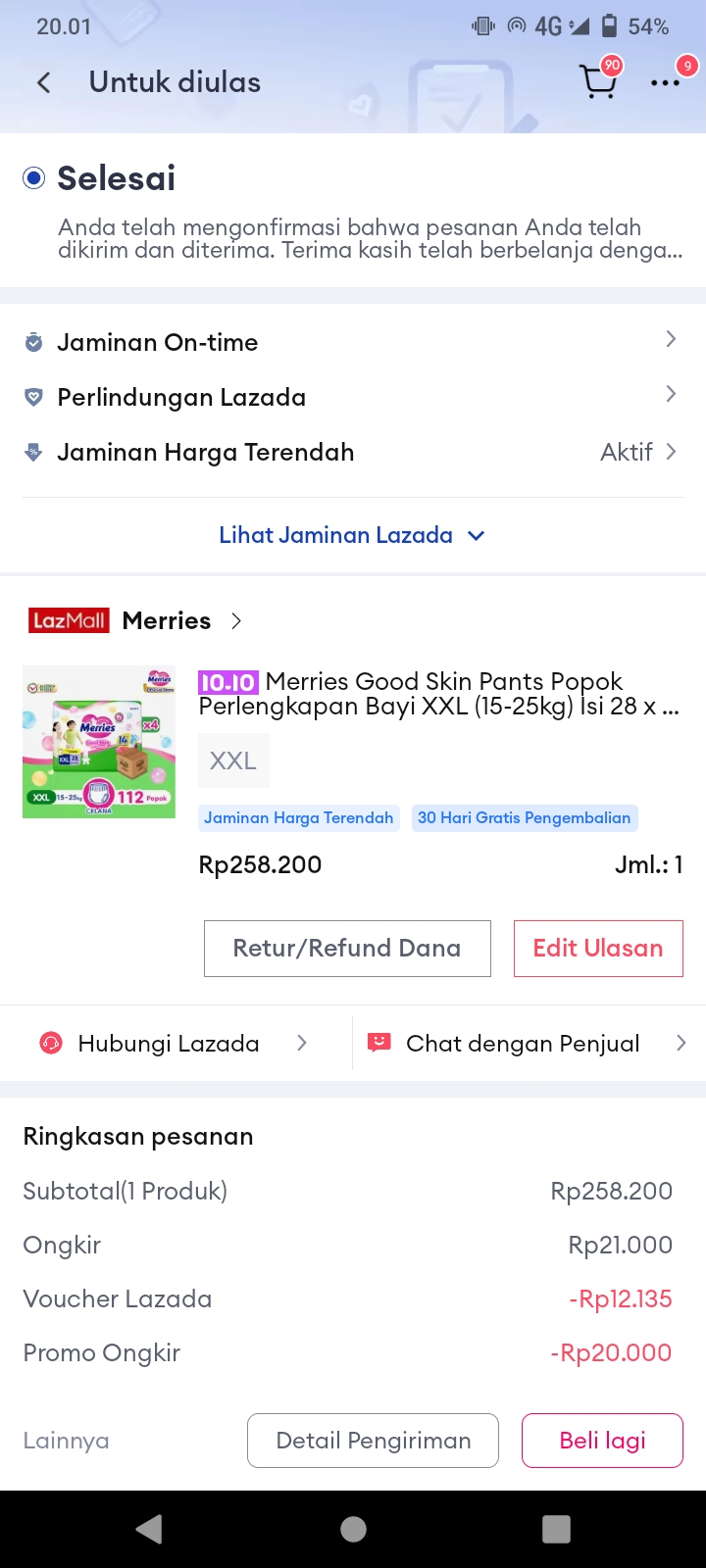Tap the system recent apps button
Image resolution: width=706 pixels, height=1568 pixels.
pos(556,1530)
